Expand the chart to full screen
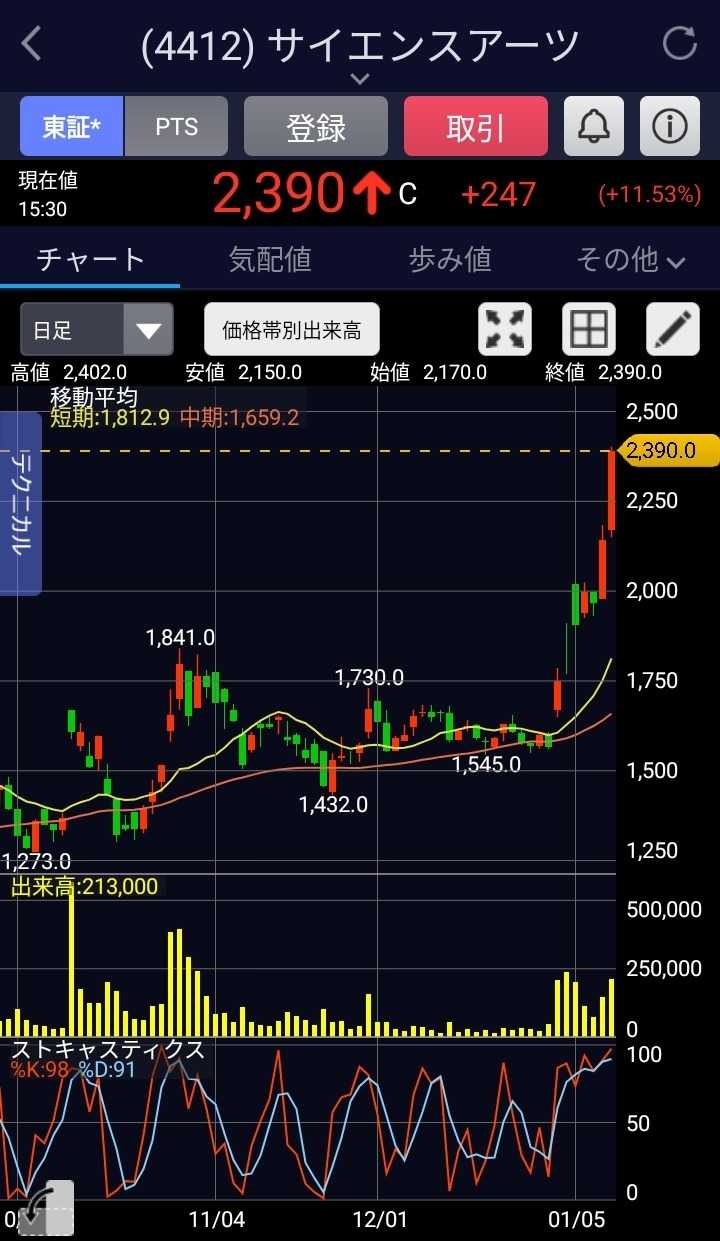720x1241 pixels. [505, 330]
